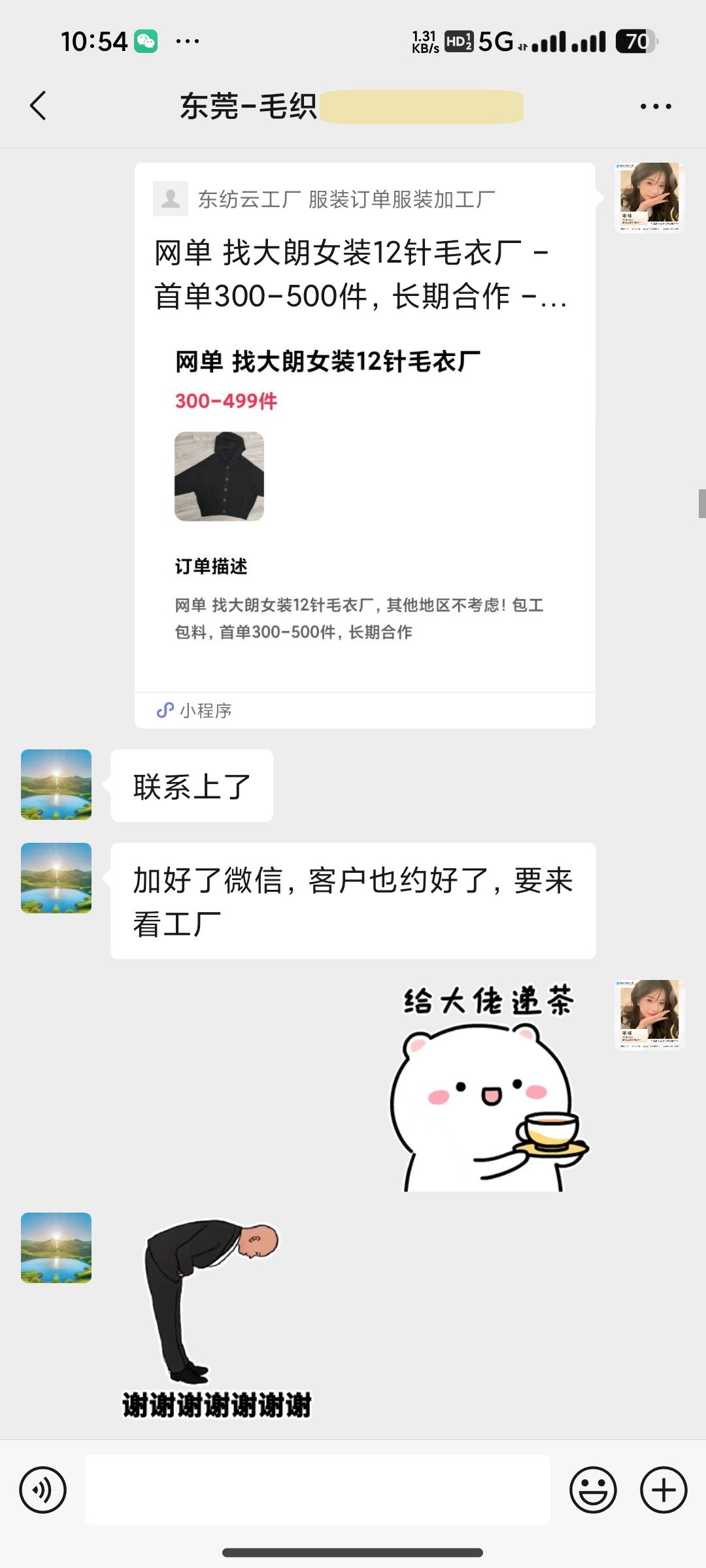The image size is (706, 1568).
Task: Switch to voice message input
Action: coord(43,1490)
